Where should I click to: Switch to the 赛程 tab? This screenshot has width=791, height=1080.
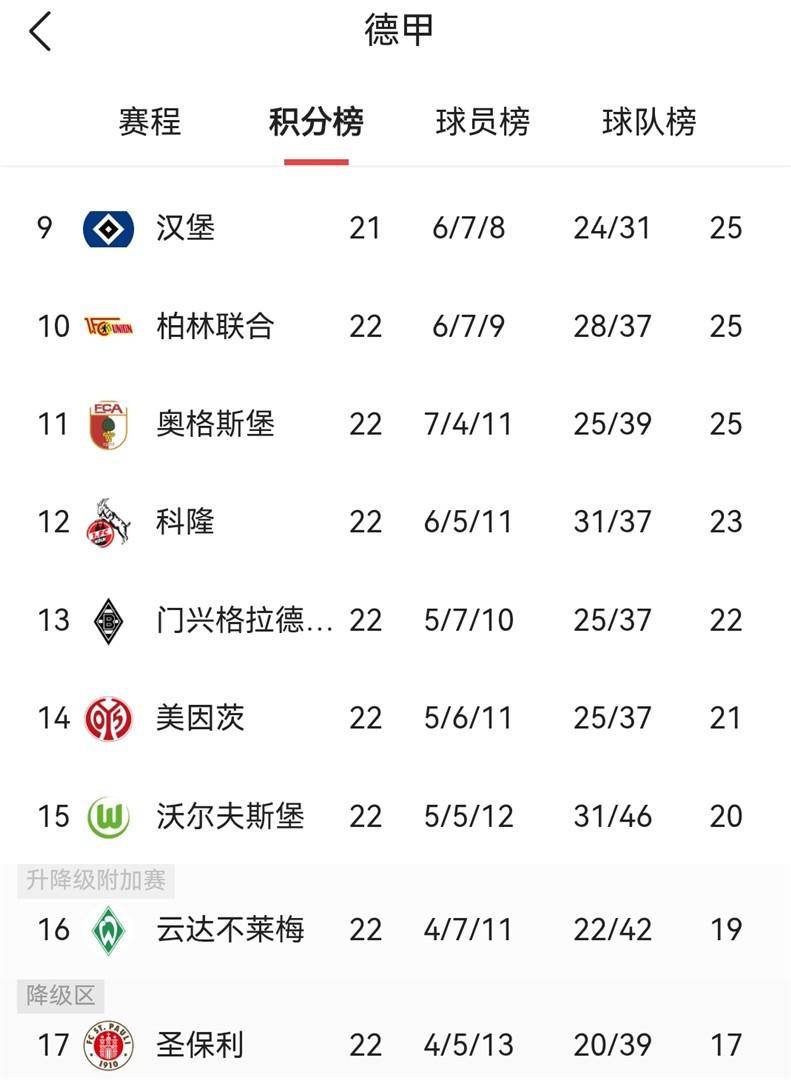pos(150,122)
